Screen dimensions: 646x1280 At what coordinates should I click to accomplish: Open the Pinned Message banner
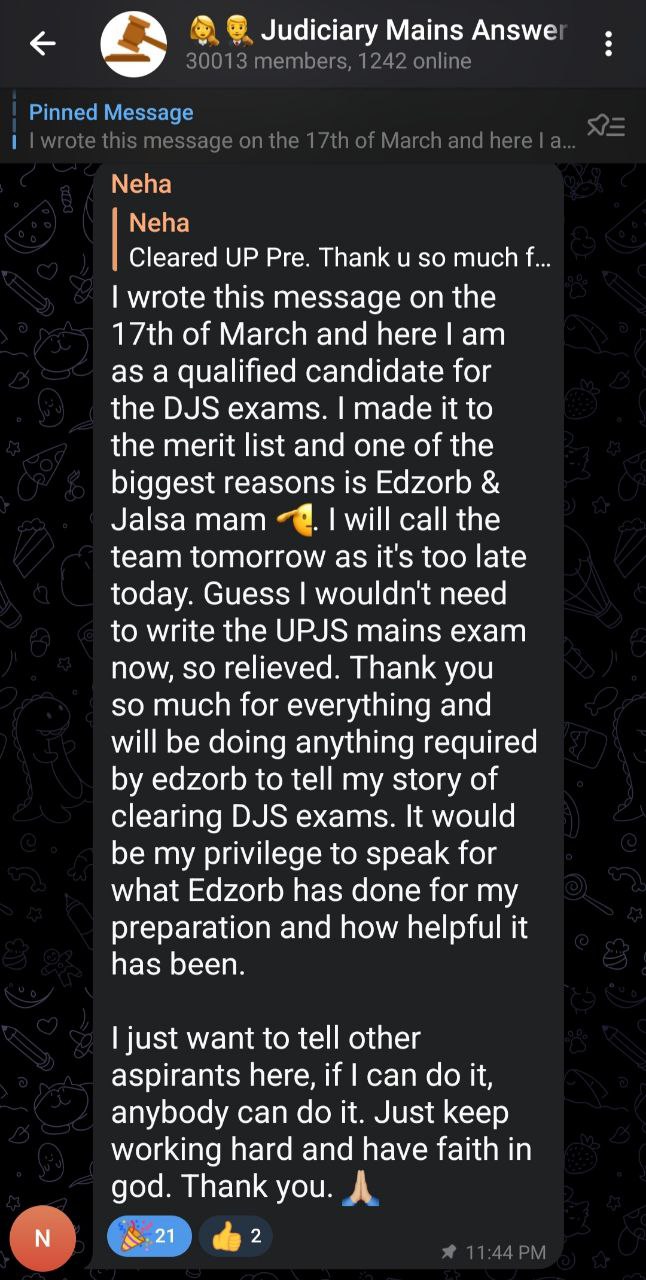(x=302, y=126)
